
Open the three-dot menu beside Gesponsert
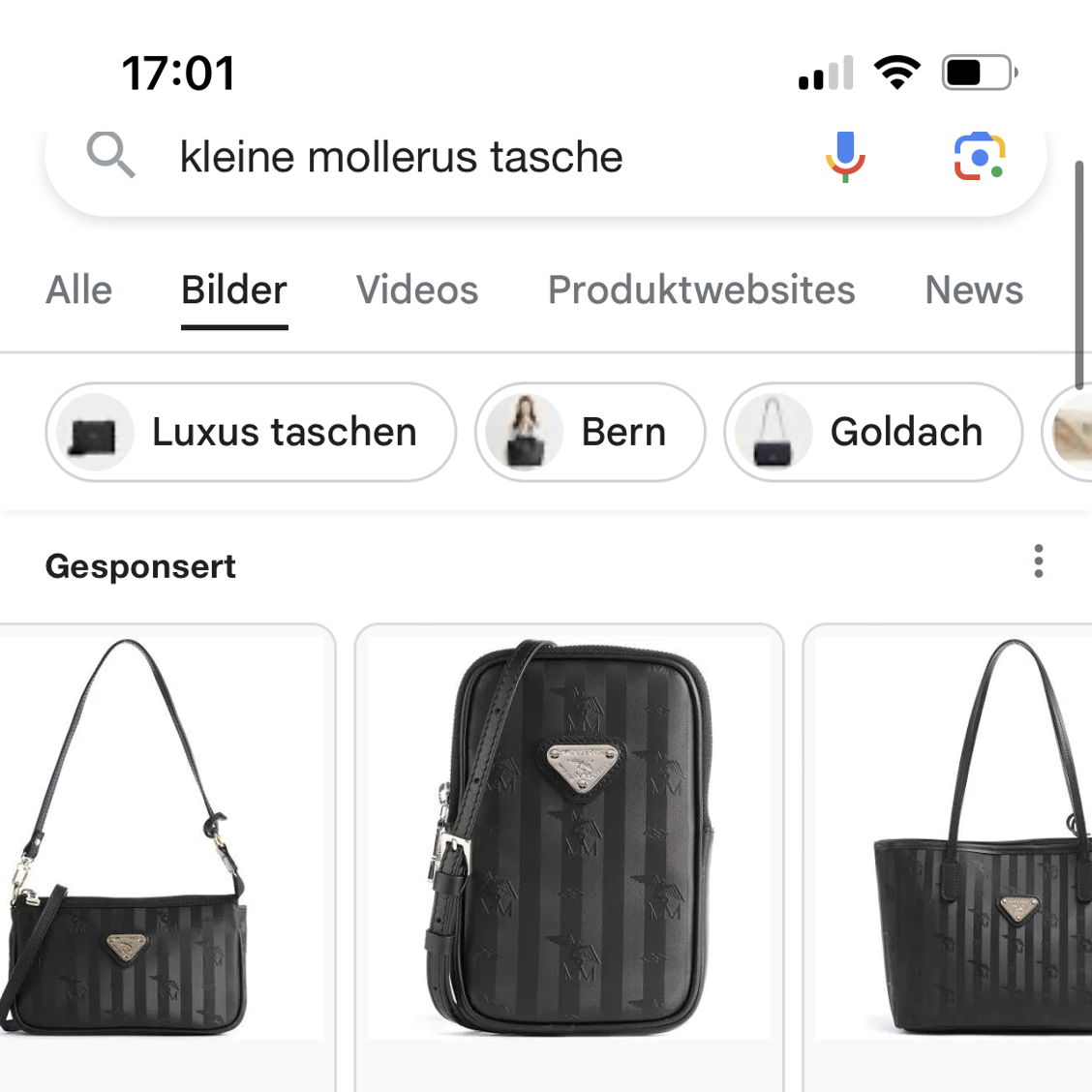pos(1038,561)
